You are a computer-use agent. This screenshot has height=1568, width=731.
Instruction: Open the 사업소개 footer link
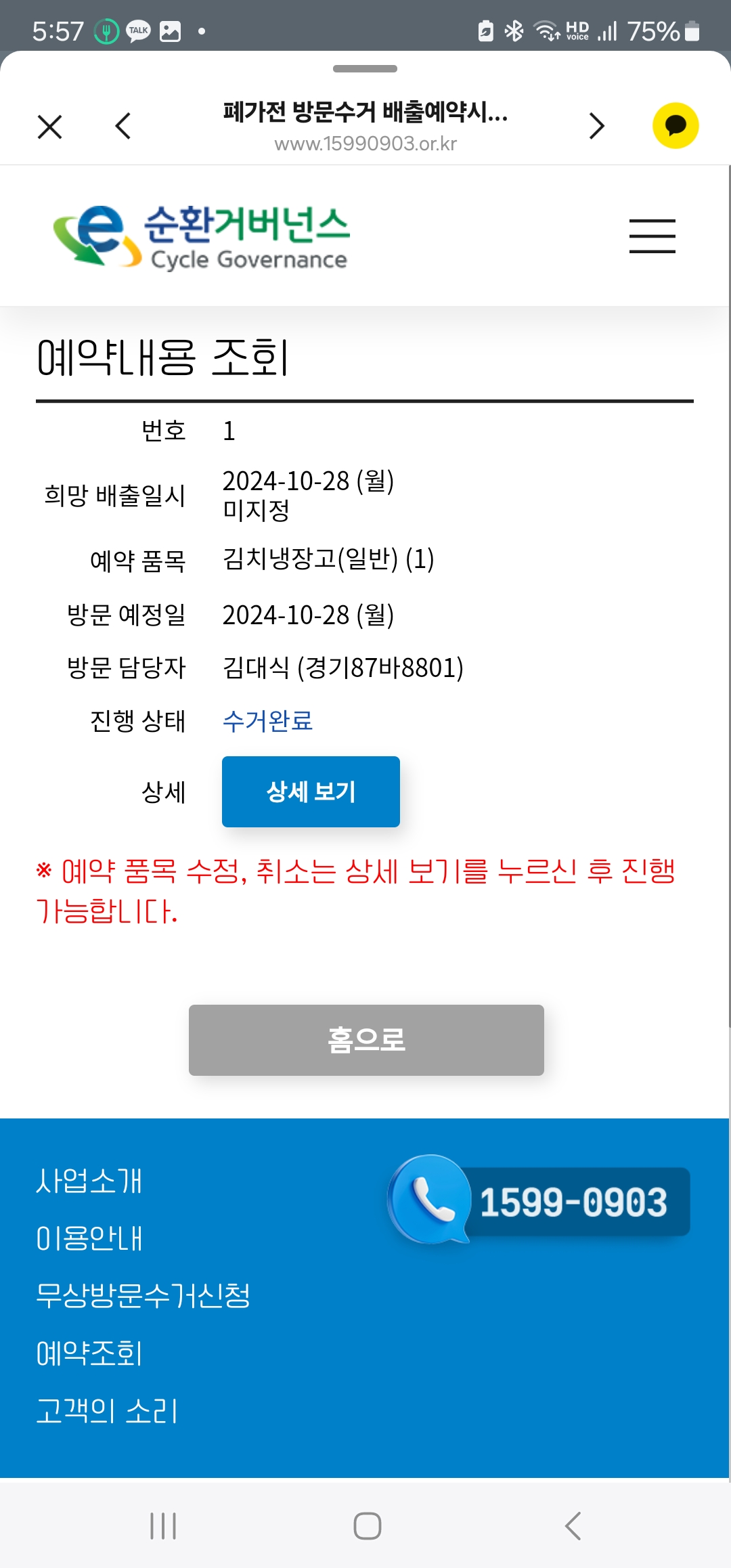pyautogui.click(x=89, y=1181)
